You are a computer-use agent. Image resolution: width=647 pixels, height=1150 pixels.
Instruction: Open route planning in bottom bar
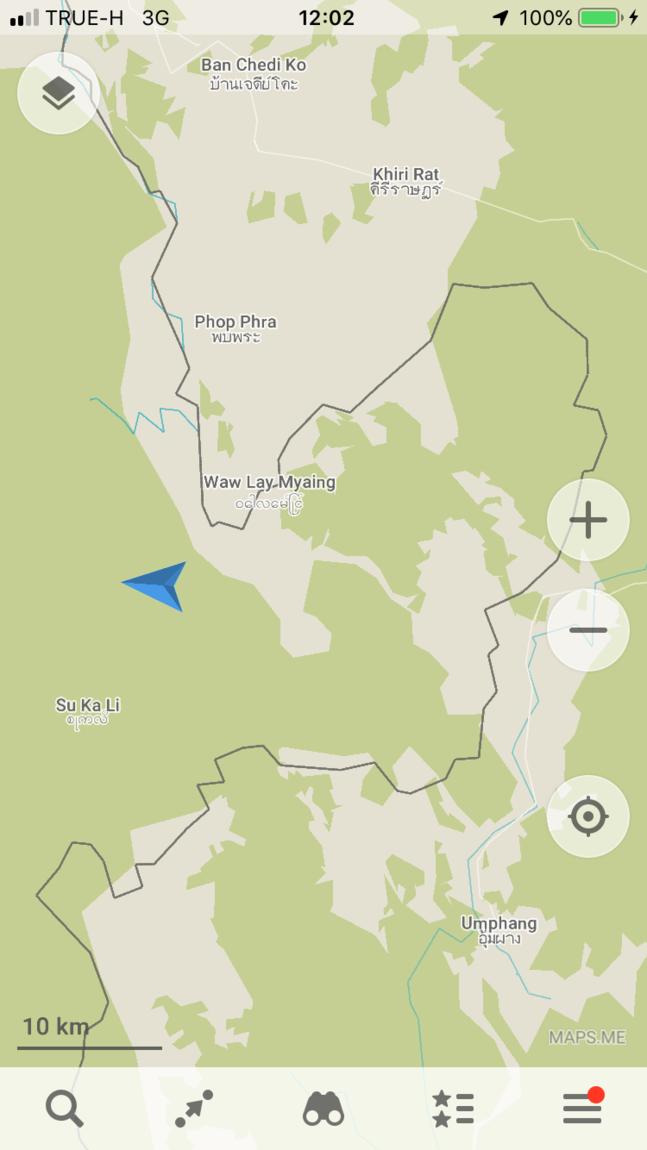[194, 1108]
